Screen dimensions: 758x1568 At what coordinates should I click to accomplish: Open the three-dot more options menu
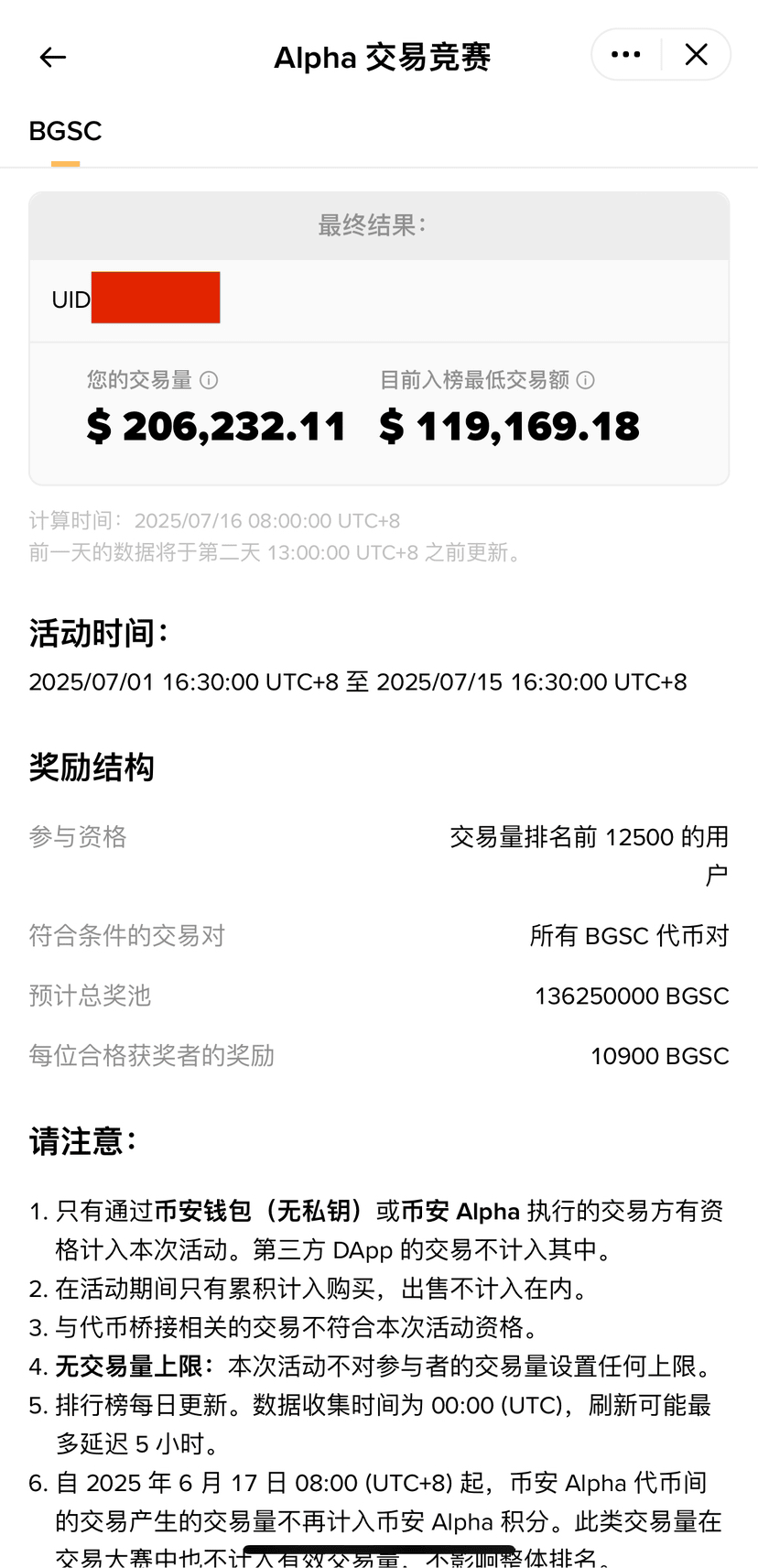tap(625, 55)
